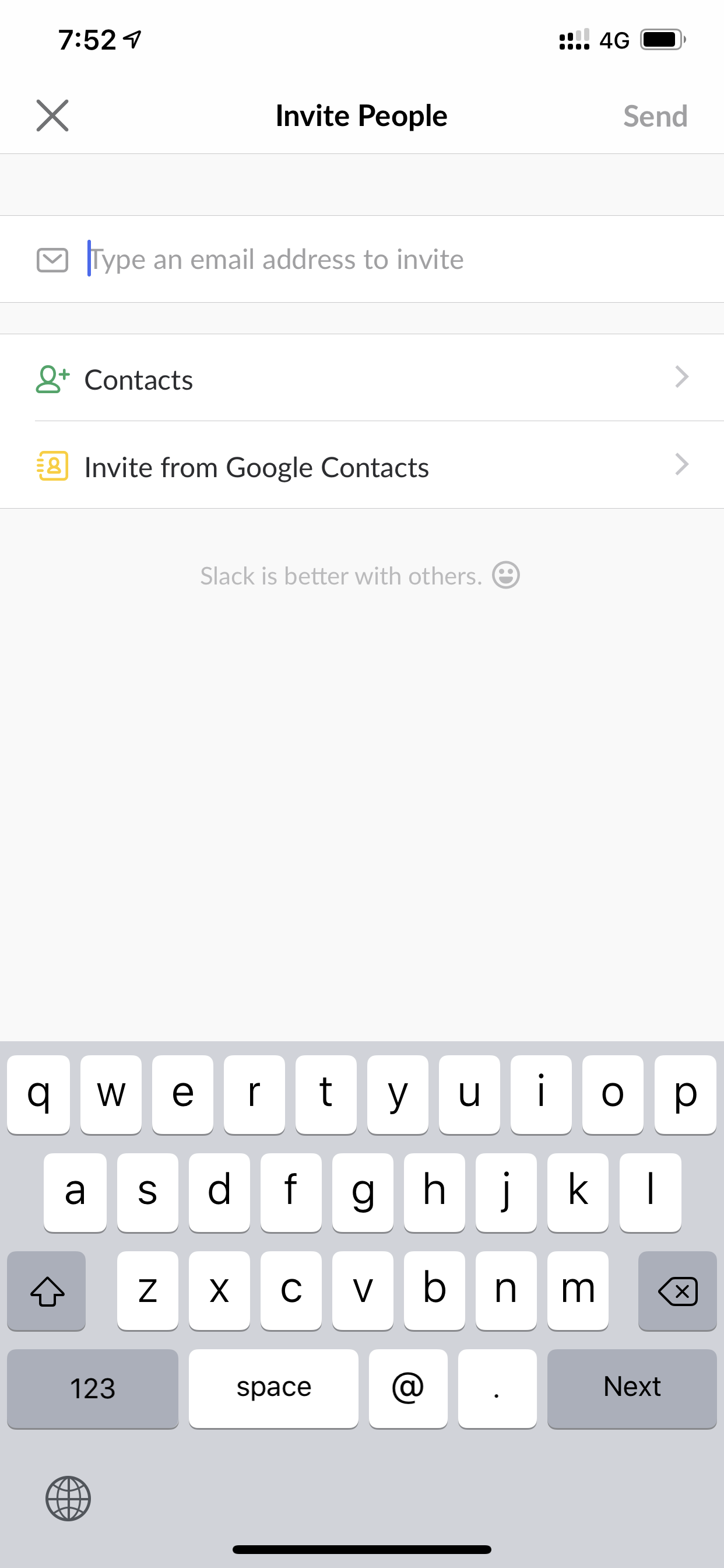
Task: Close the Invite People screen
Action: (52, 116)
